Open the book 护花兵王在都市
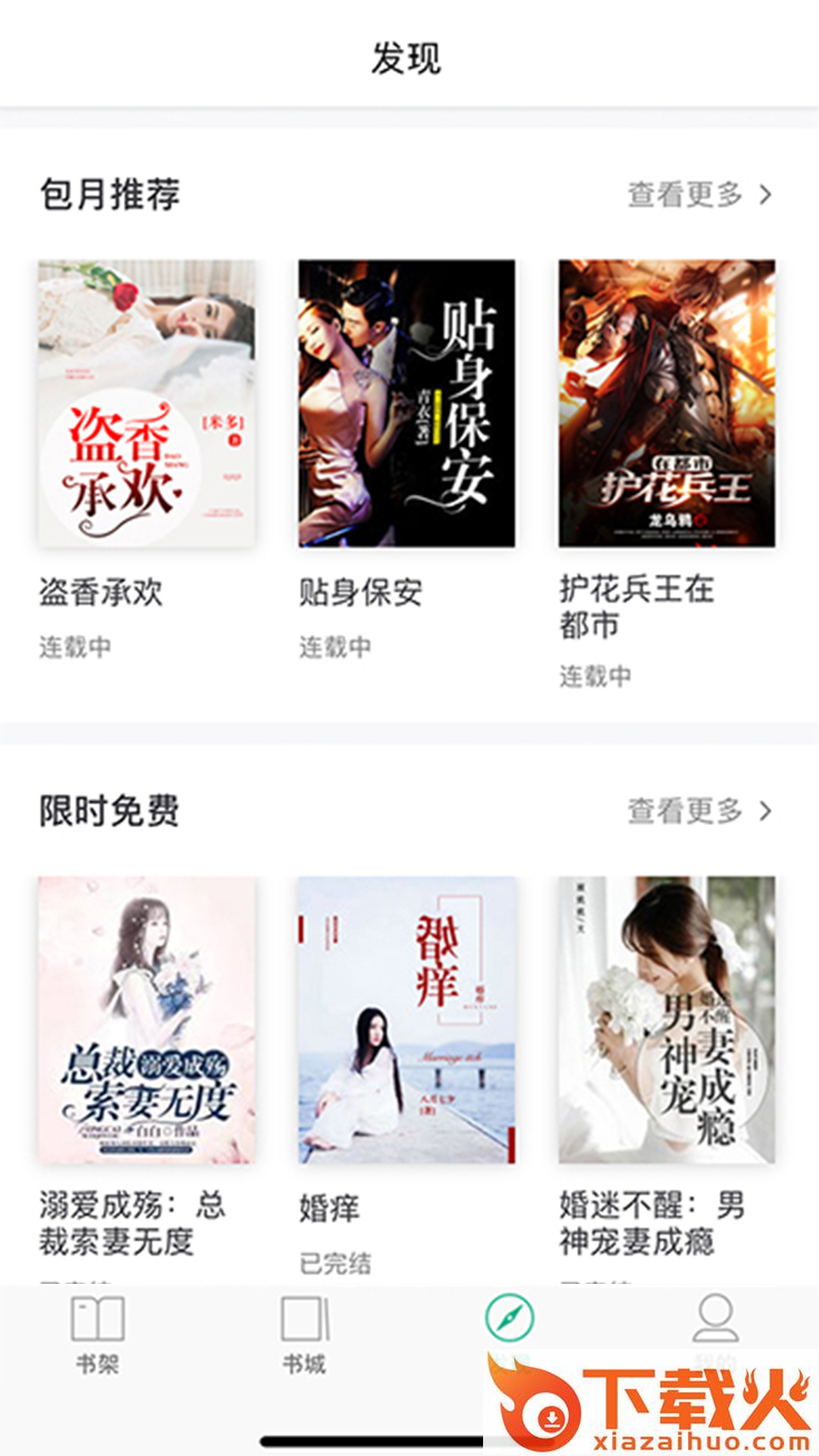Image resolution: width=819 pixels, height=1456 pixels. [x=667, y=403]
